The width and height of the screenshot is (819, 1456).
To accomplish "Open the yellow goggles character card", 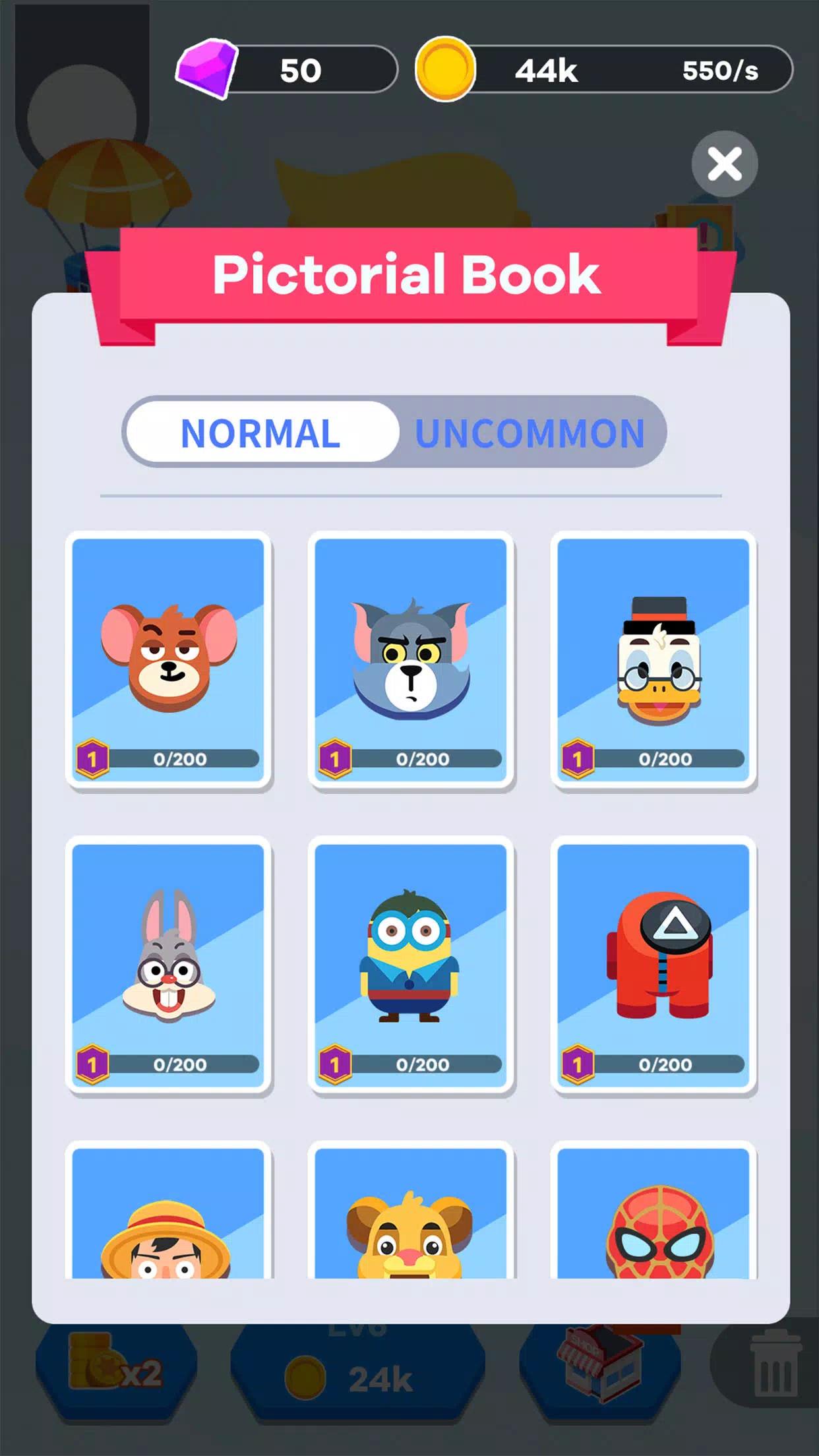I will (411, 964).
